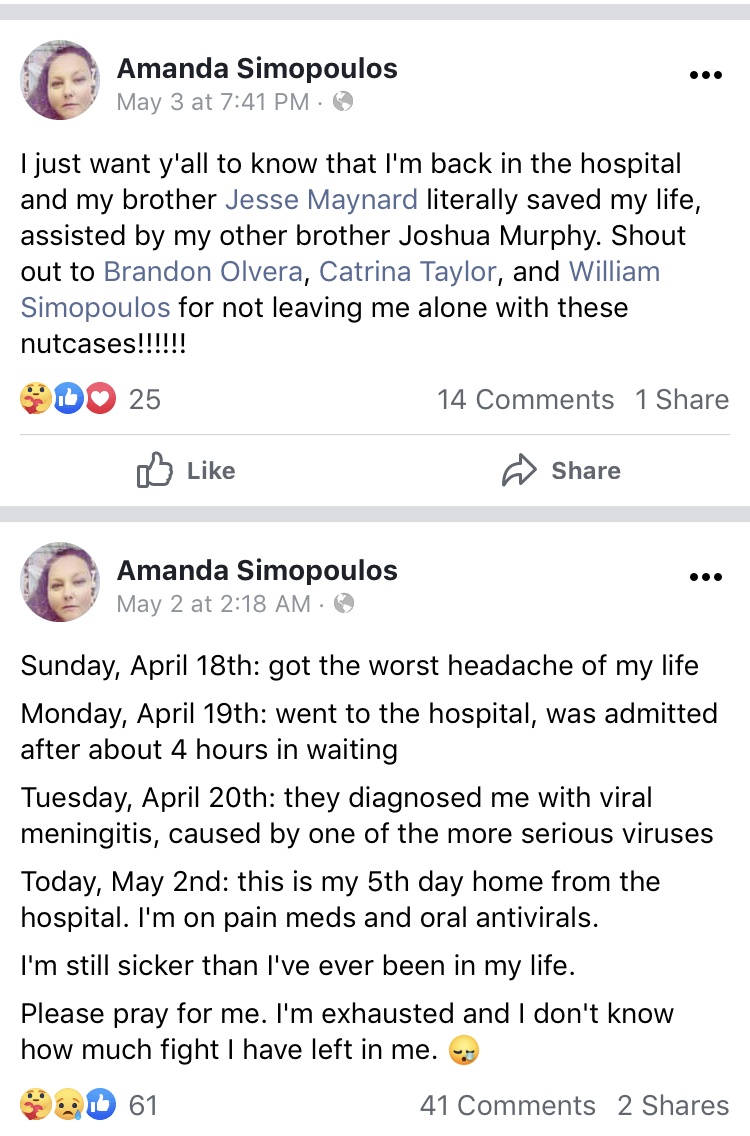View the 14 Comments on May 3 post
This screenshot has width=750, height=1136.
pos(525,400)
